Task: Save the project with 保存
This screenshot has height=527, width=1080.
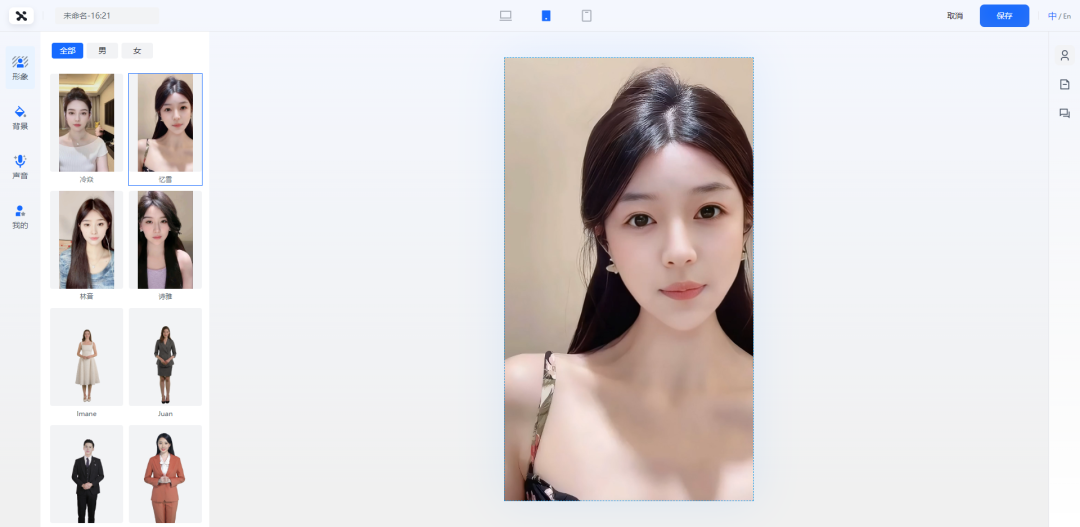Action: coord(1004,16)
